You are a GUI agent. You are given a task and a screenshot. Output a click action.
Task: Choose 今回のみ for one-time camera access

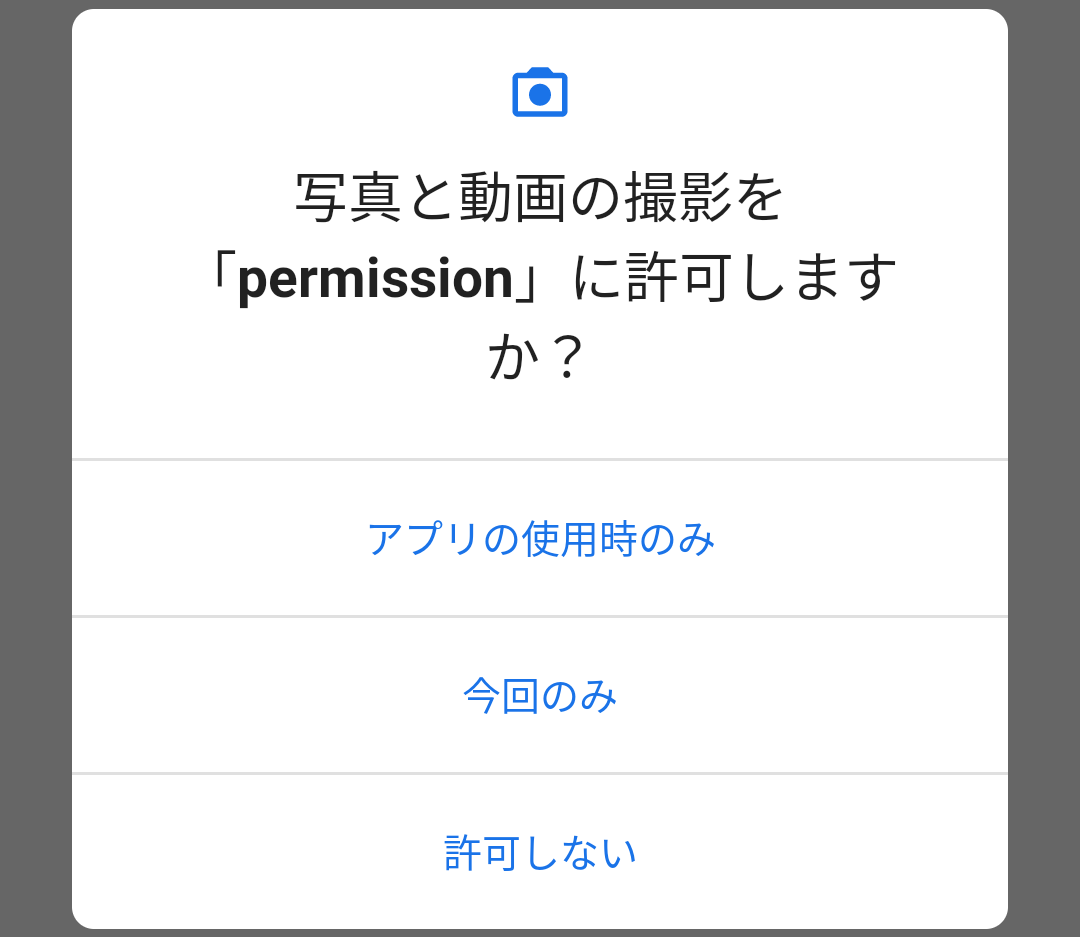coord(540,696)
